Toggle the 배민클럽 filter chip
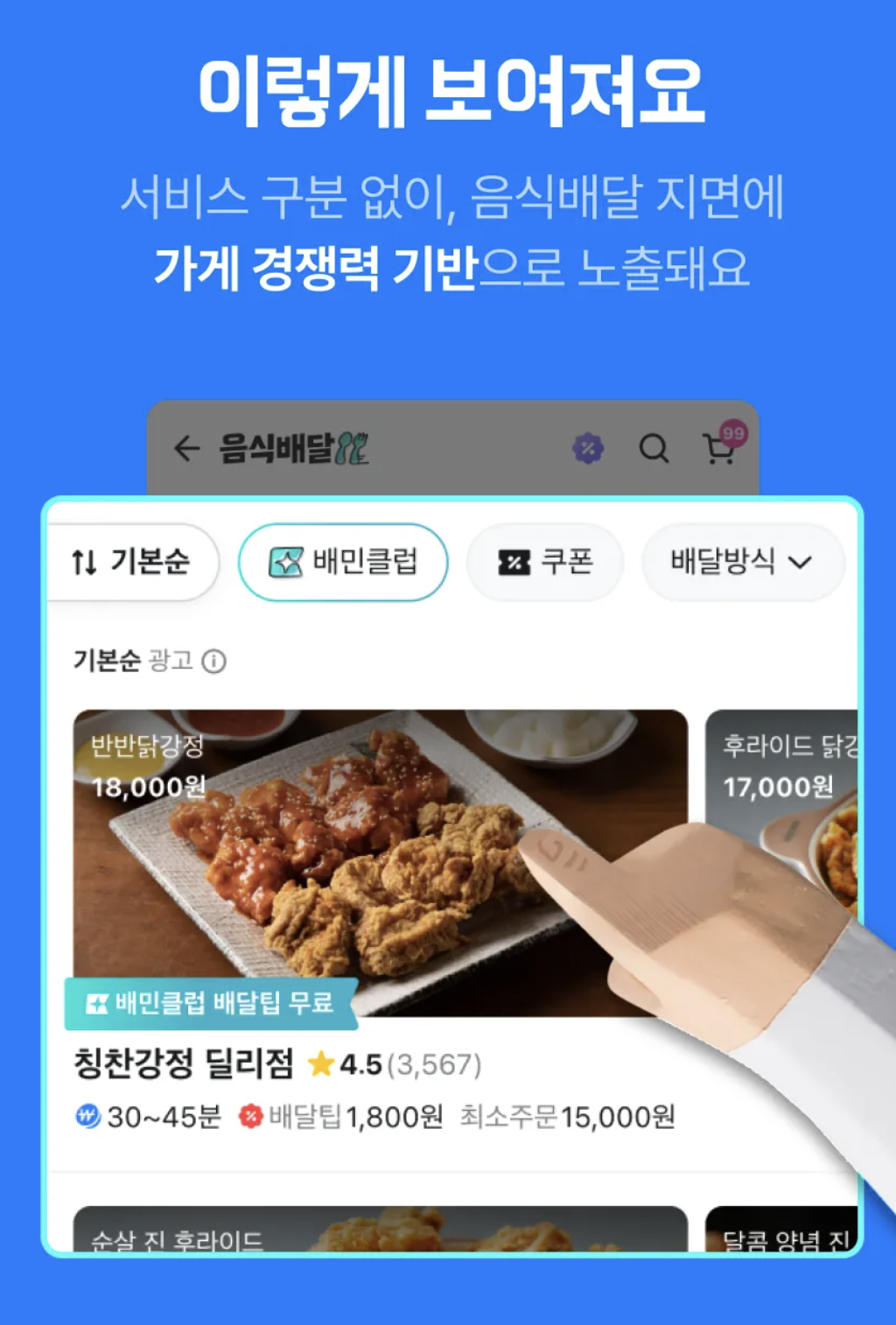This screenshot has width=896, height=1325. coord(344,563)
